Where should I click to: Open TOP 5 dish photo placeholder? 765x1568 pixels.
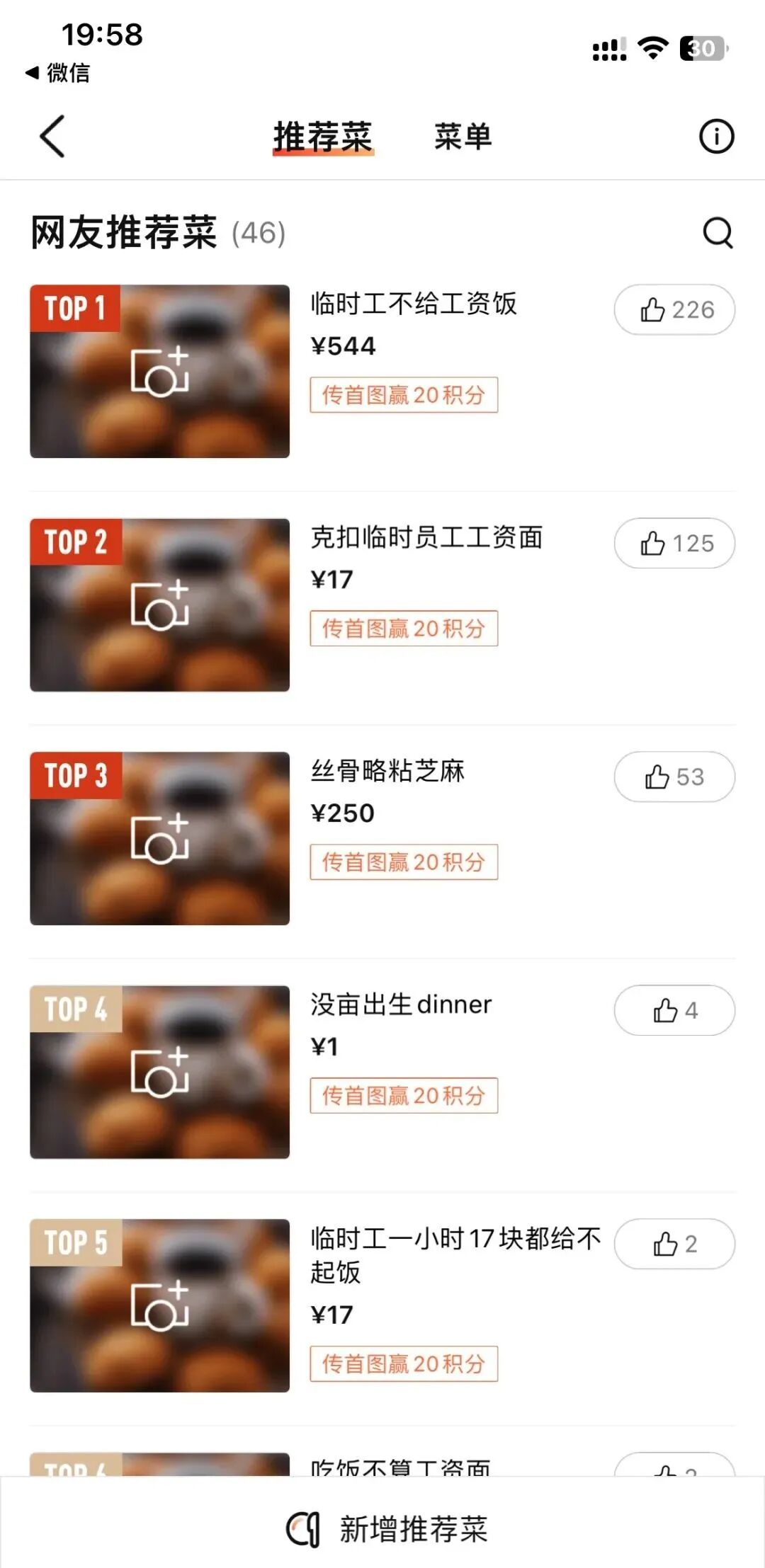(160, 1306)
